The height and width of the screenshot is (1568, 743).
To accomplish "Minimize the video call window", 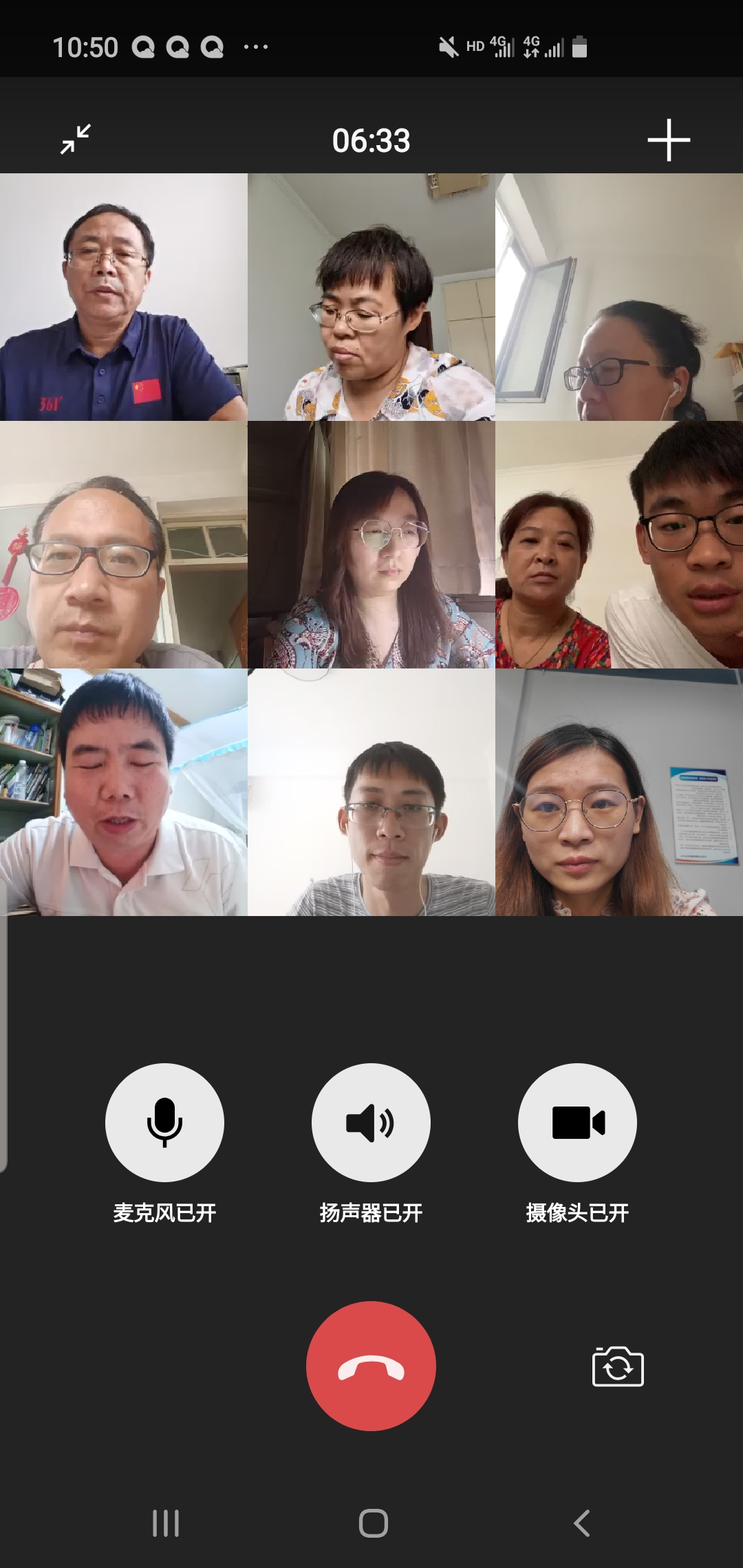I will click(76, 140).
